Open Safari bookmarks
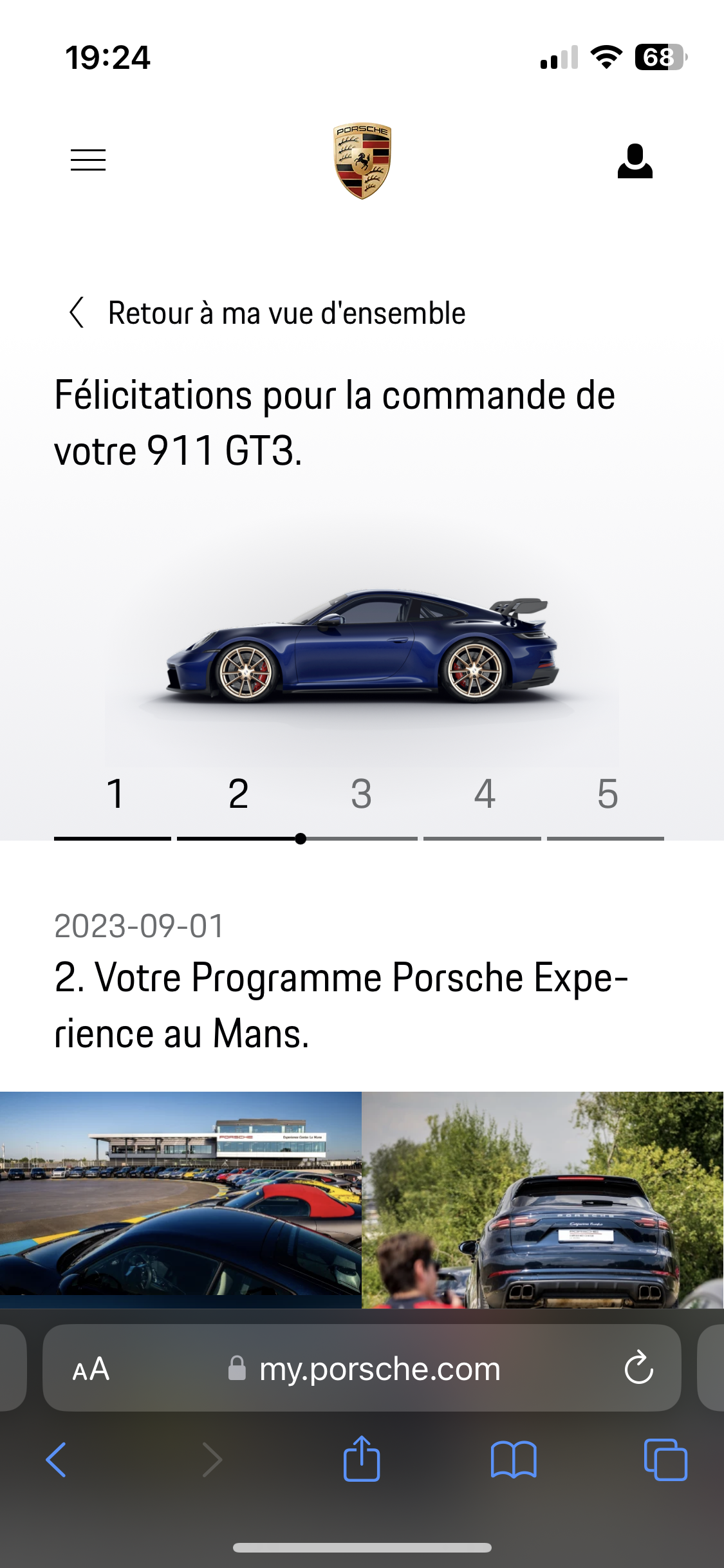724x1568 pixels. click(x=513, y=1460)
